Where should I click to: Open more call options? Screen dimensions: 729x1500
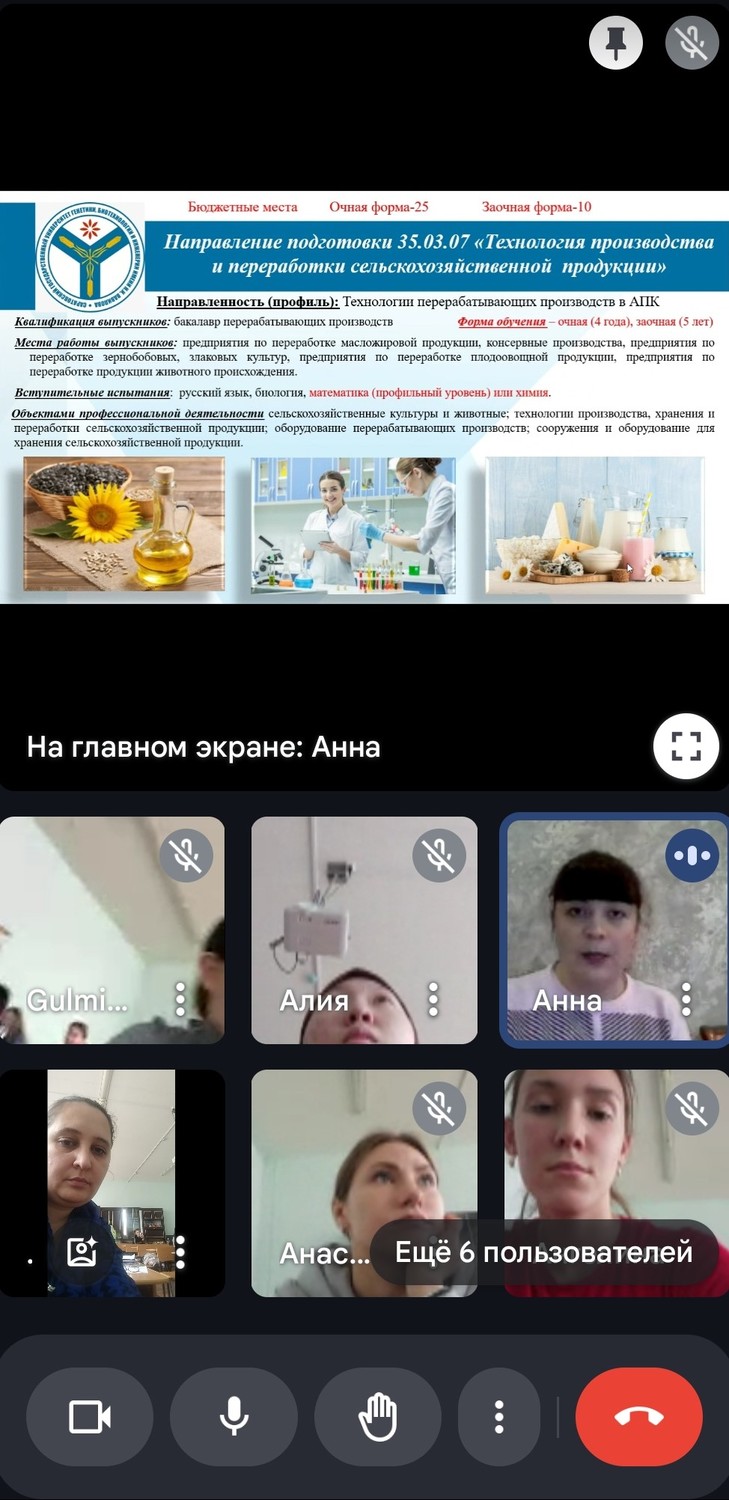[498, 1417]
